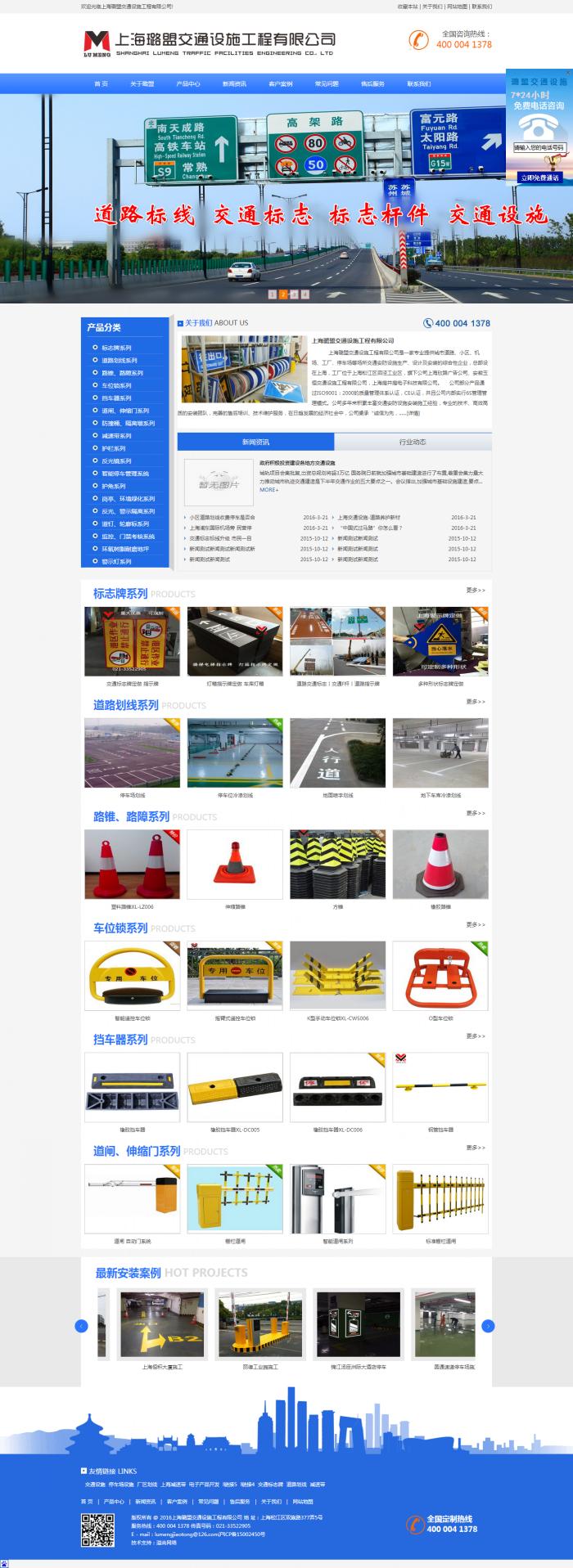Show next installation cases with right arrow
The width and height of the screenshot is (573, 1568).
pos(488,1326)
